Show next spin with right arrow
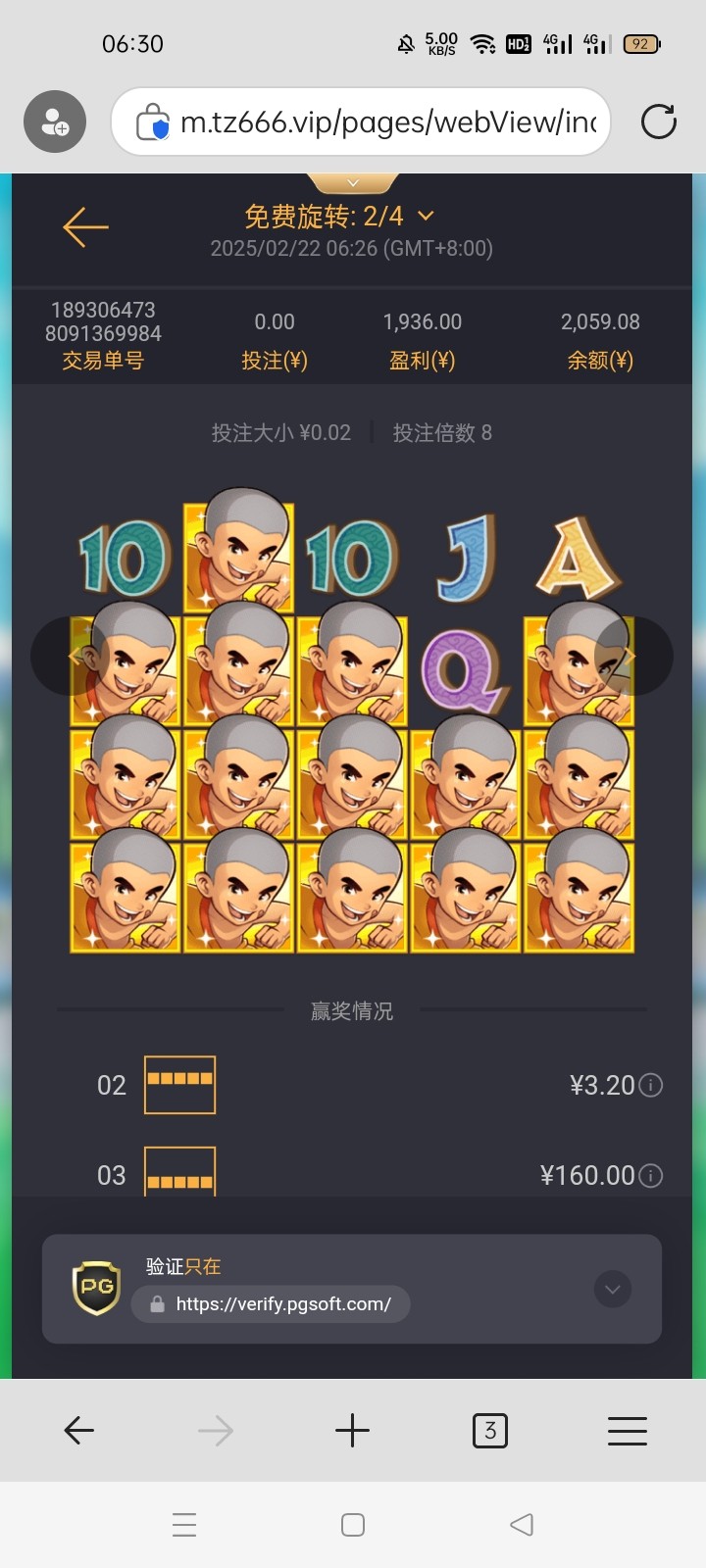This screenshot has width=706, height=1568. pyautogui.click(x=633, y=656)
